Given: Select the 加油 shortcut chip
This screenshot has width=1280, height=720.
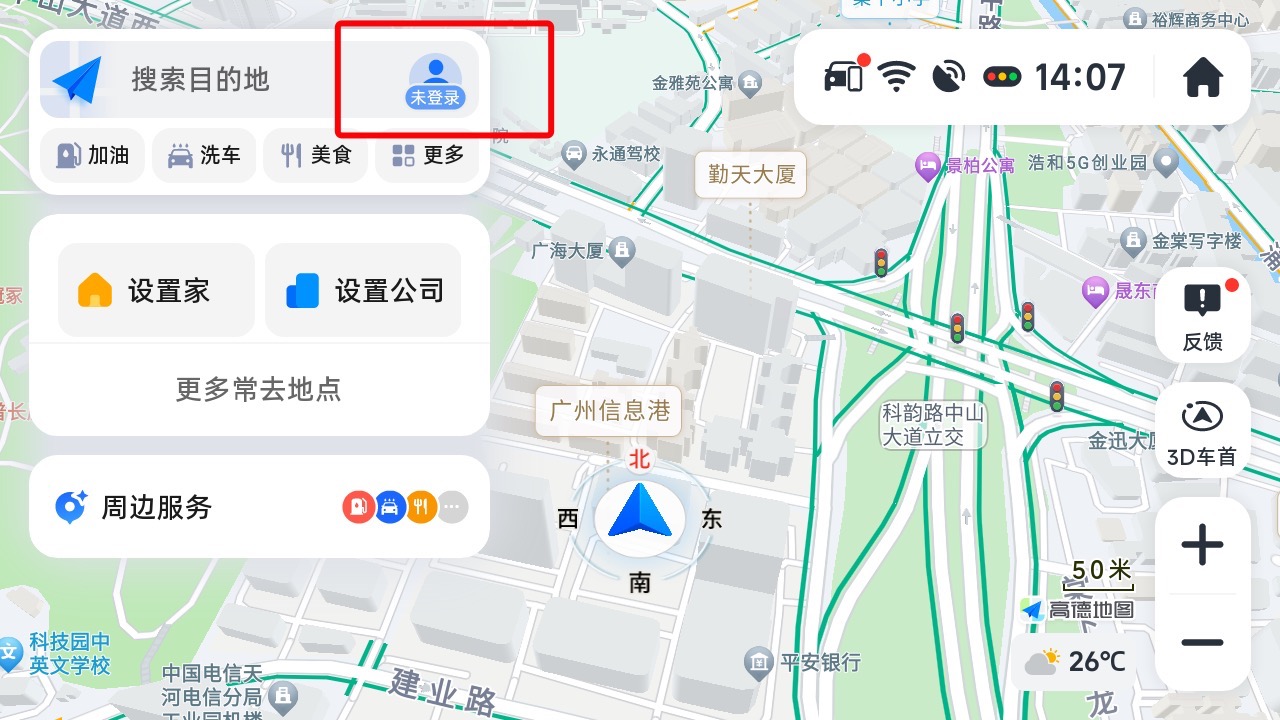Looking at the screenshot, I should [x=93, y=156].
